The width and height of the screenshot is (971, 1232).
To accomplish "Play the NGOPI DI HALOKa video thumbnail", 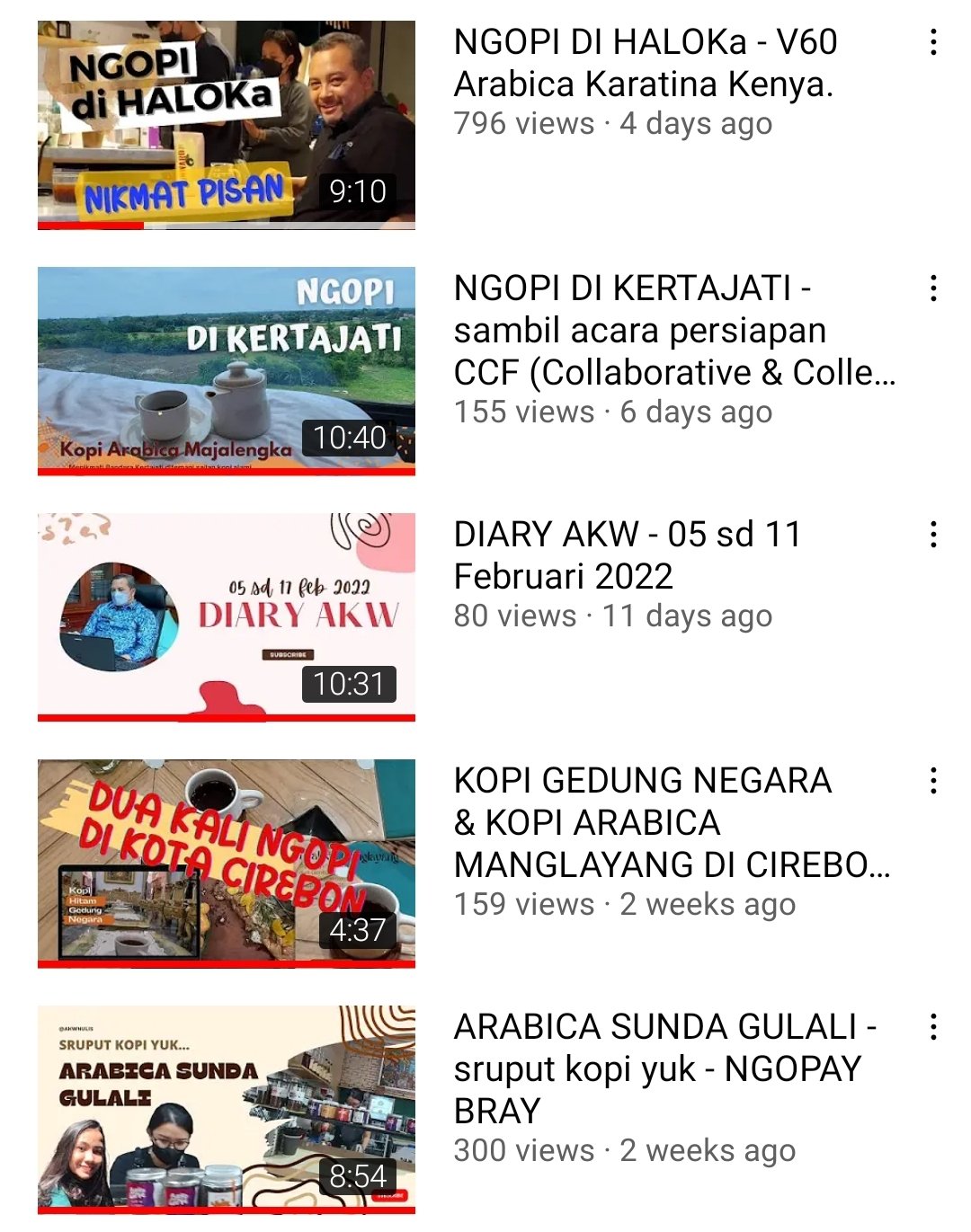I will point(226,125).
